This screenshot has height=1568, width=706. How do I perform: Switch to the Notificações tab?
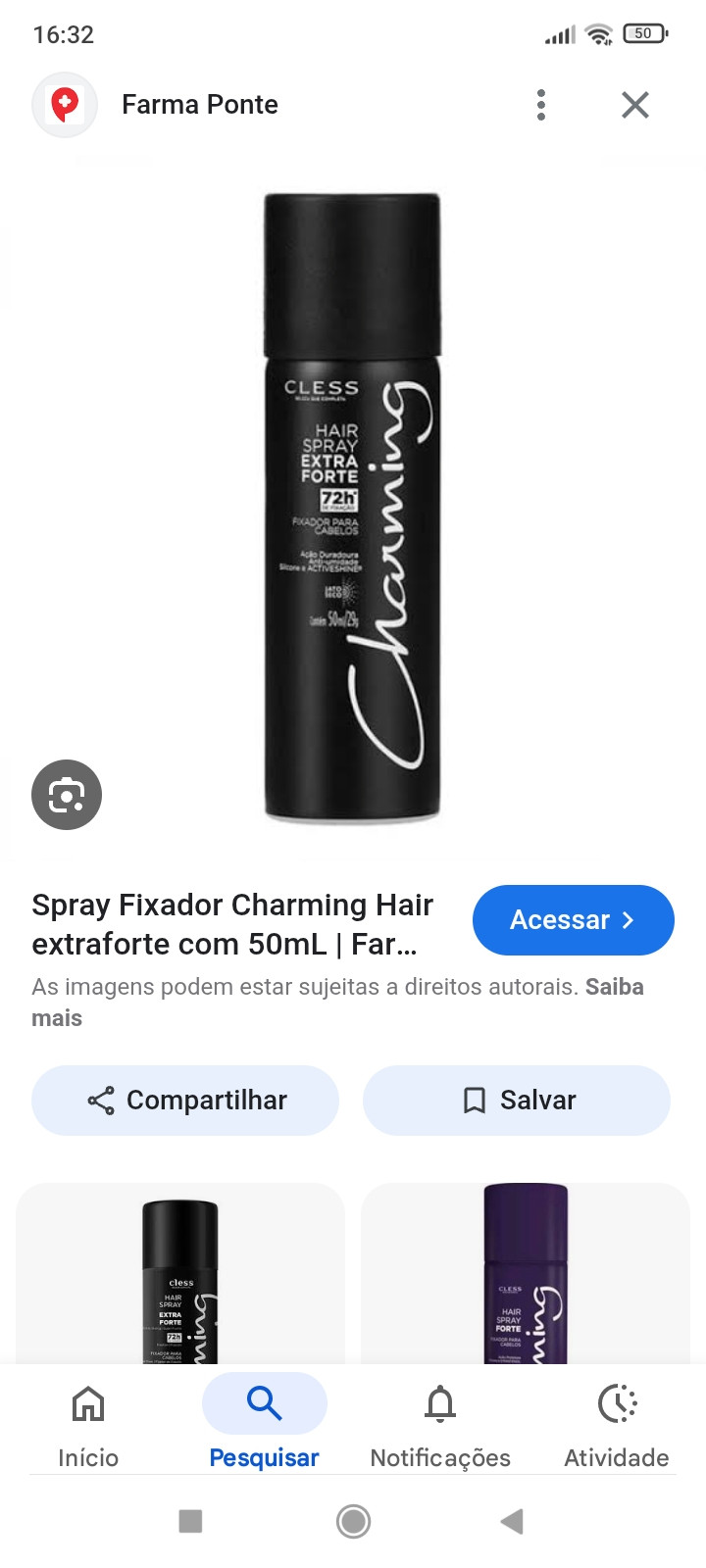click(440, 1427)
